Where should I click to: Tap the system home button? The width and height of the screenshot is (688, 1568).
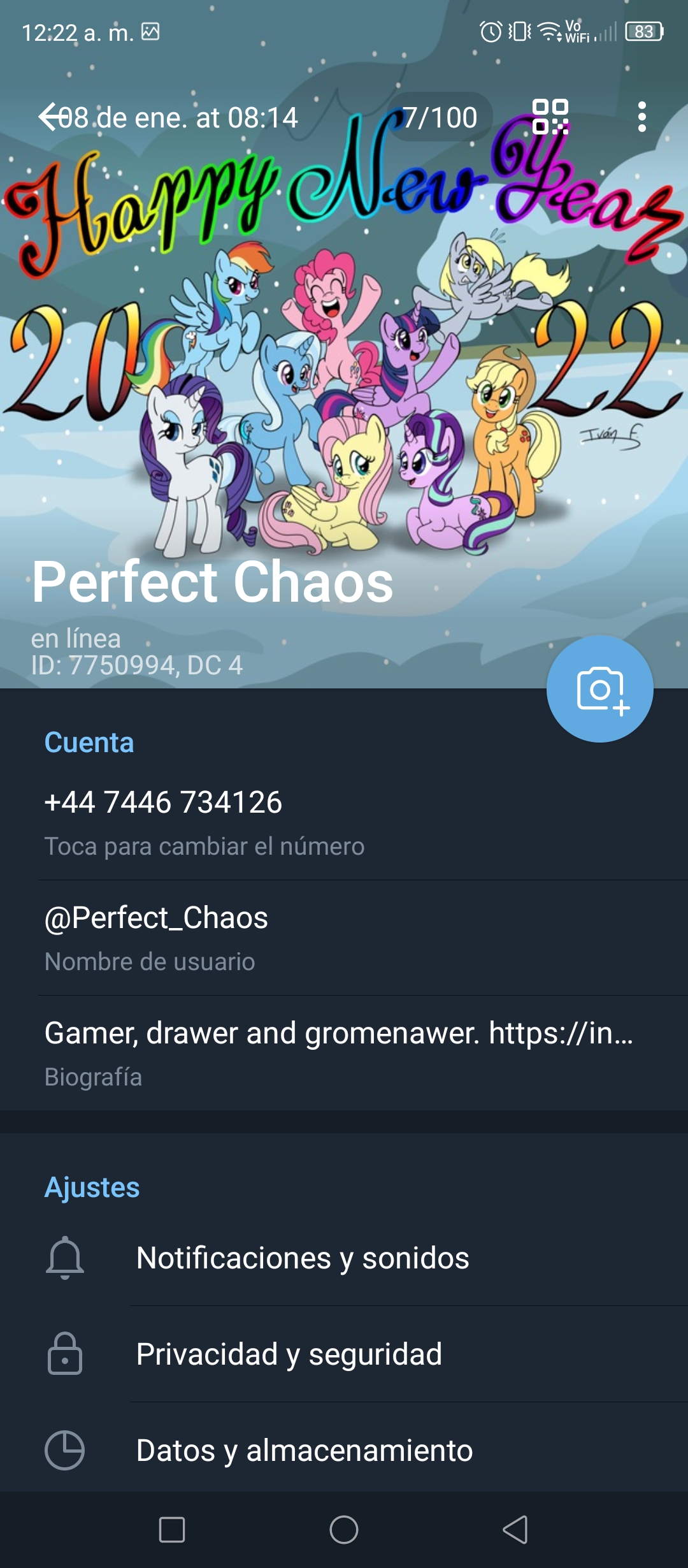pos(344,1530)
